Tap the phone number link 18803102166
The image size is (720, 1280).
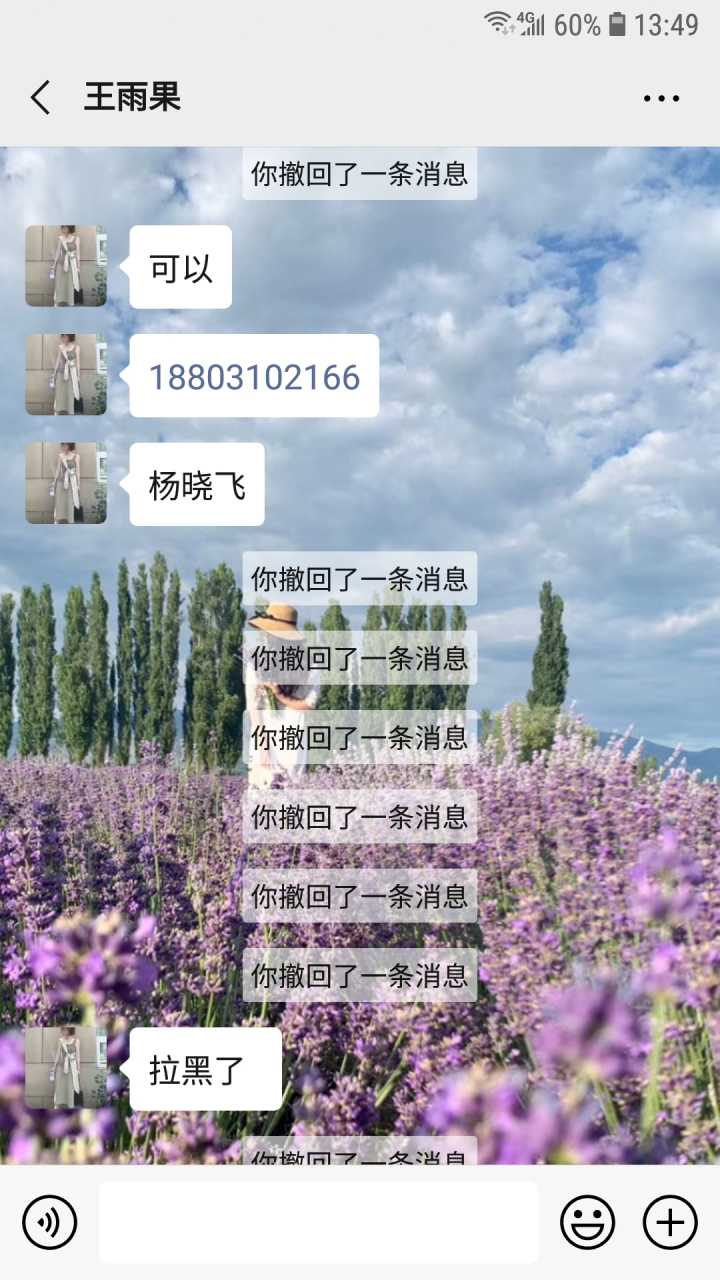254,377
